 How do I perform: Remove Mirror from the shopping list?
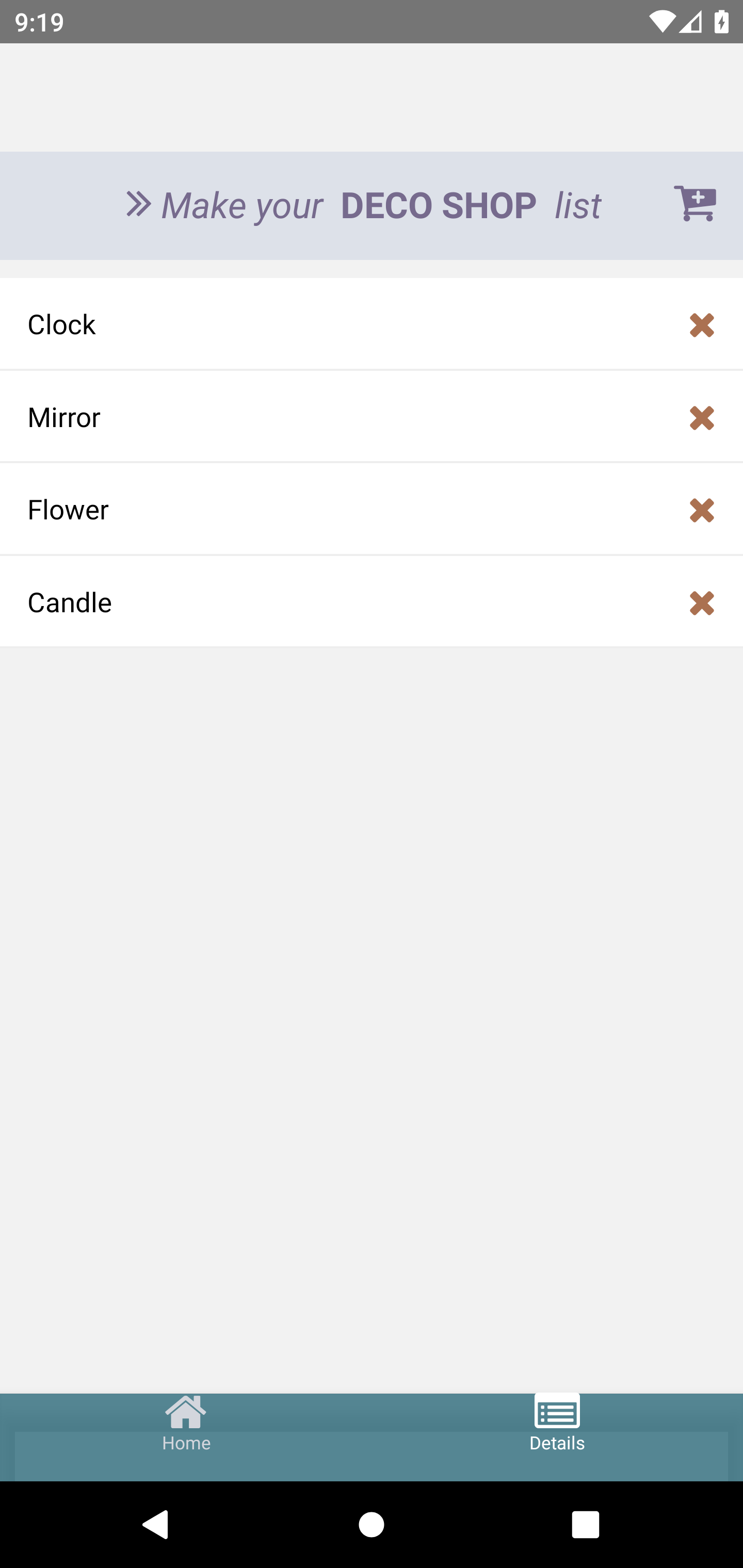click(702, 418)
